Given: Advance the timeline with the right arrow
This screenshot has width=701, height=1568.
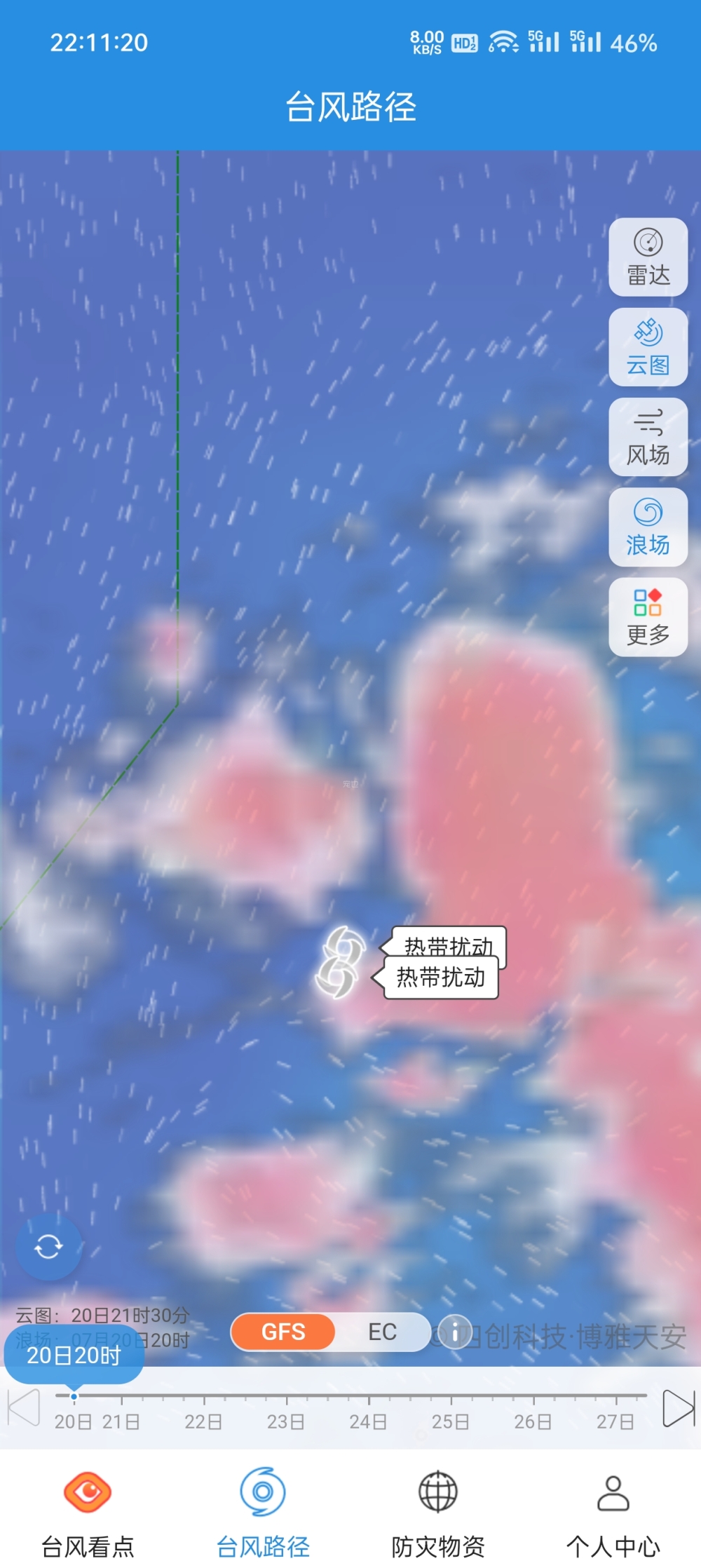Looking at the screenshot, I should coord(678,1407).
